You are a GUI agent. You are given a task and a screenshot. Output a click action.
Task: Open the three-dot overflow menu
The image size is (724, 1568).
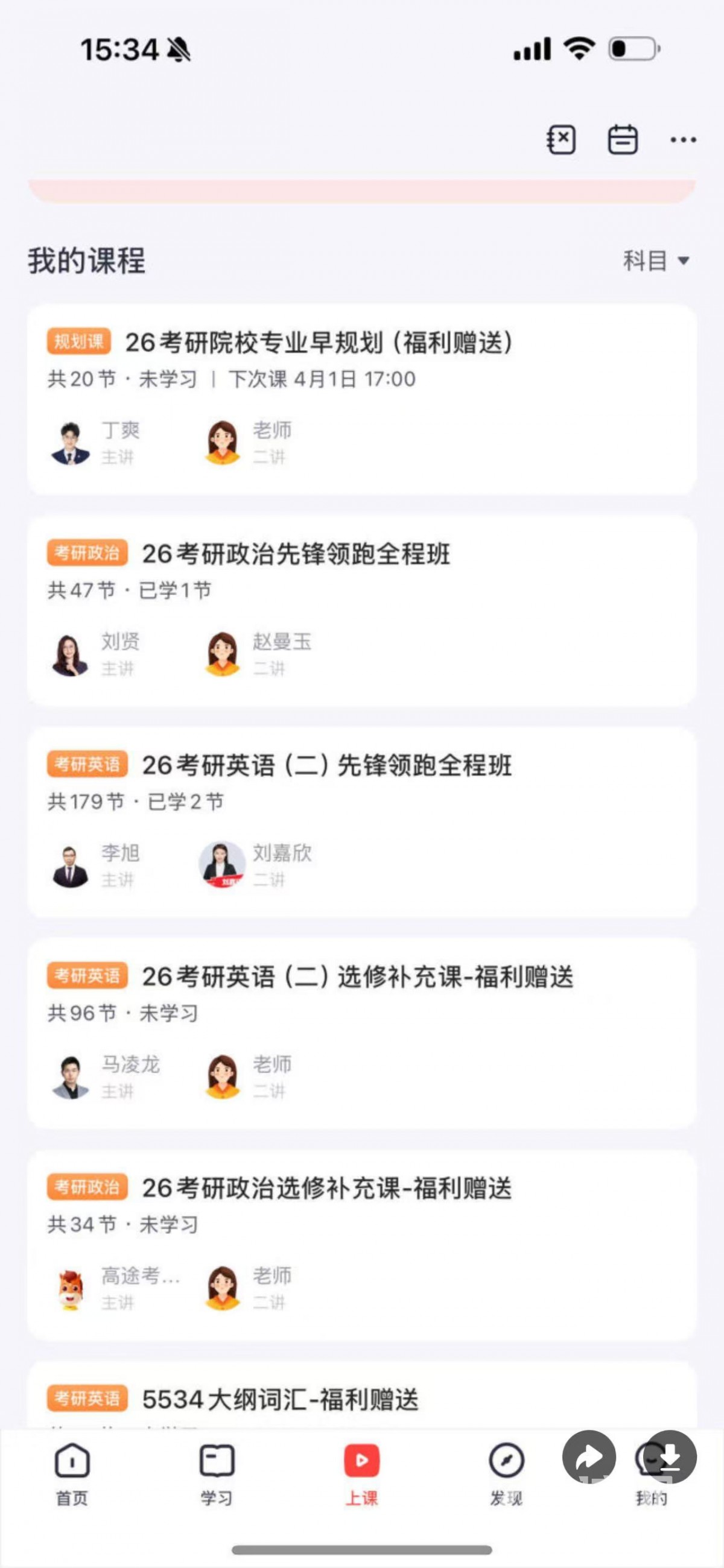[683, 140]
